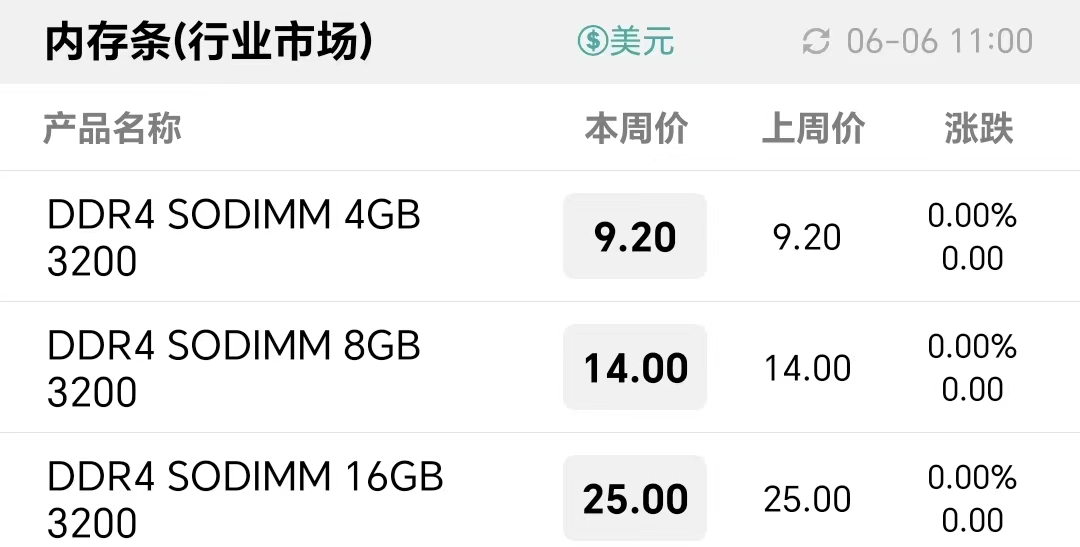Viewport: 1080px width, 547px height.
Task: Refresh the 06-06 11:00 price data
Action: click(x=817, y=41)
